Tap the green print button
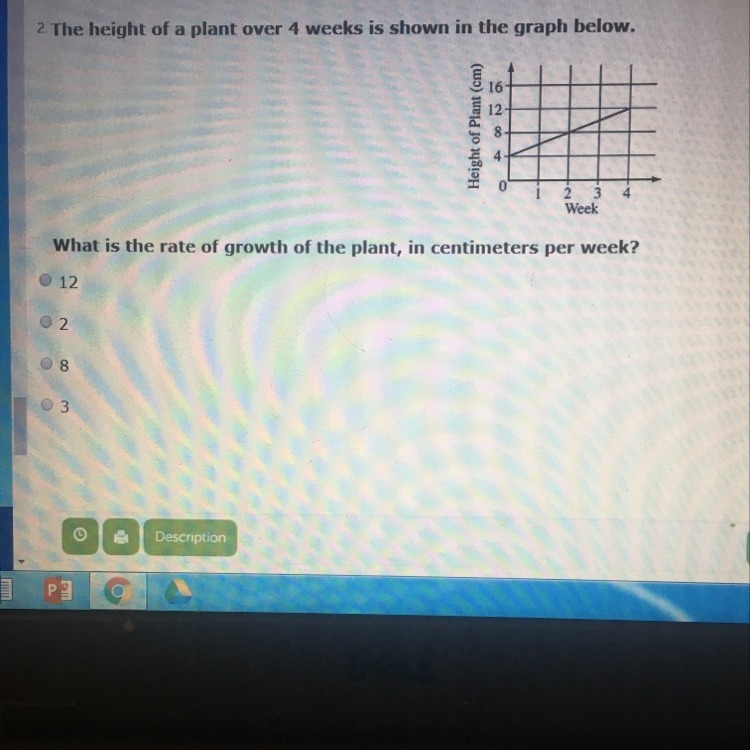 tap(120, 537)
